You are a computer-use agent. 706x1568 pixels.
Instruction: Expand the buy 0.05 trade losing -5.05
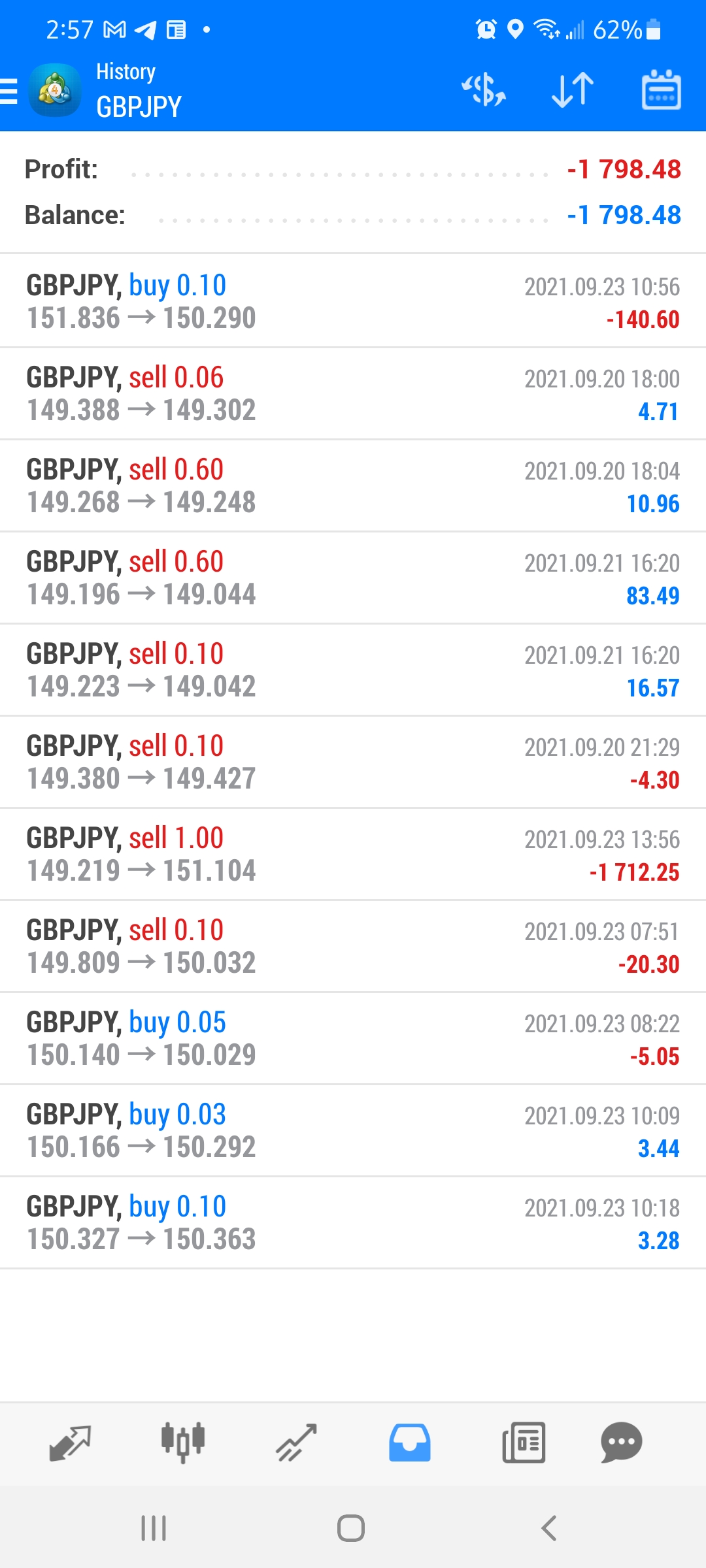(353, 1038)
